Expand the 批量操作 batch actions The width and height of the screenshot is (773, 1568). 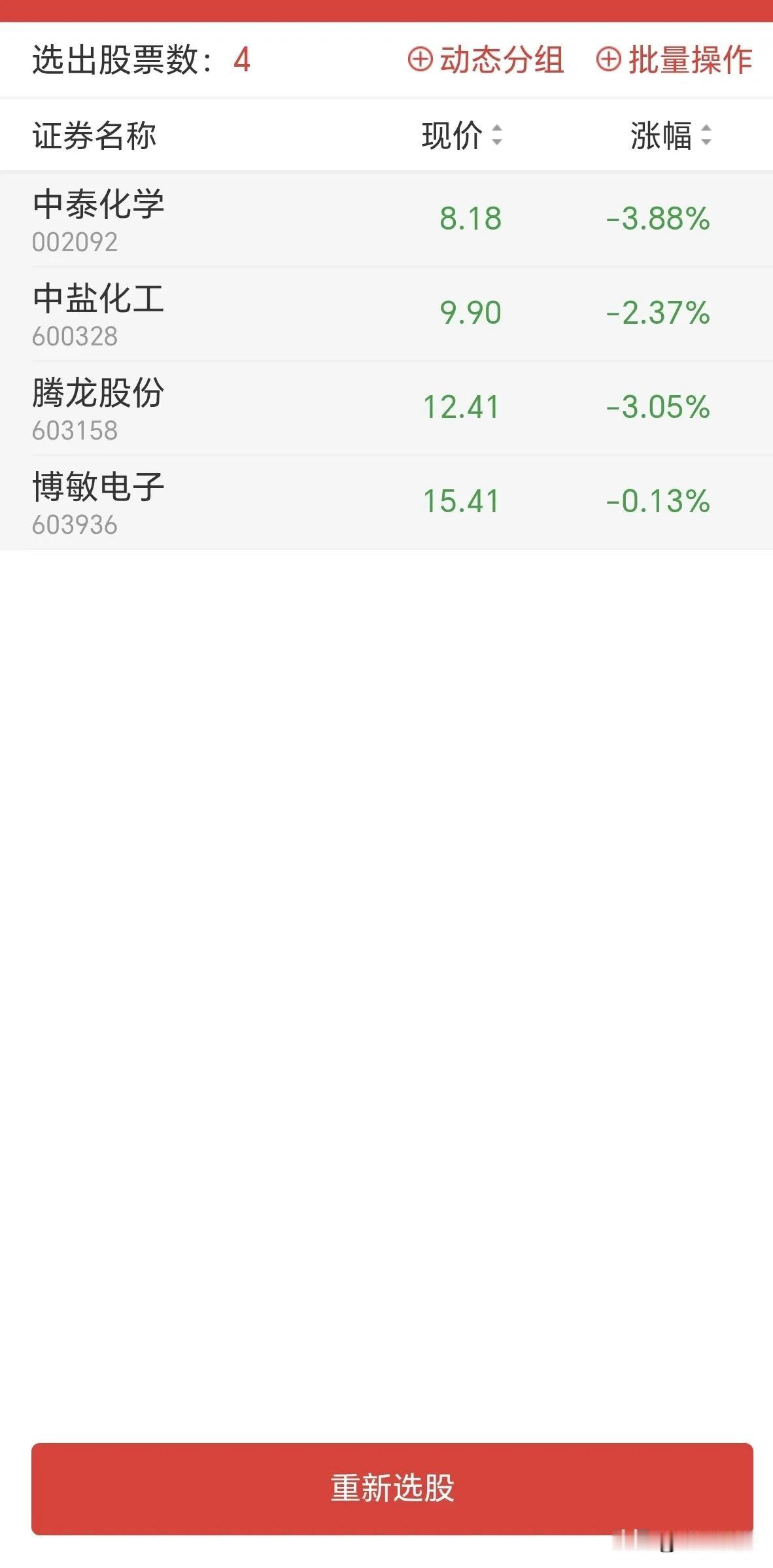point(689,60)
